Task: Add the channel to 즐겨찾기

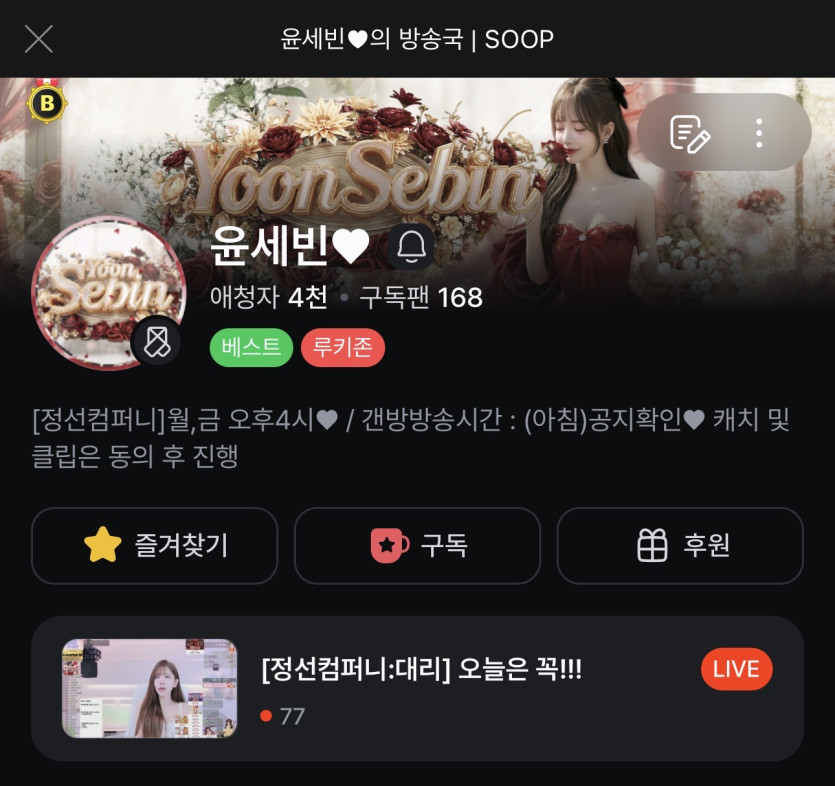Action: 155,546
